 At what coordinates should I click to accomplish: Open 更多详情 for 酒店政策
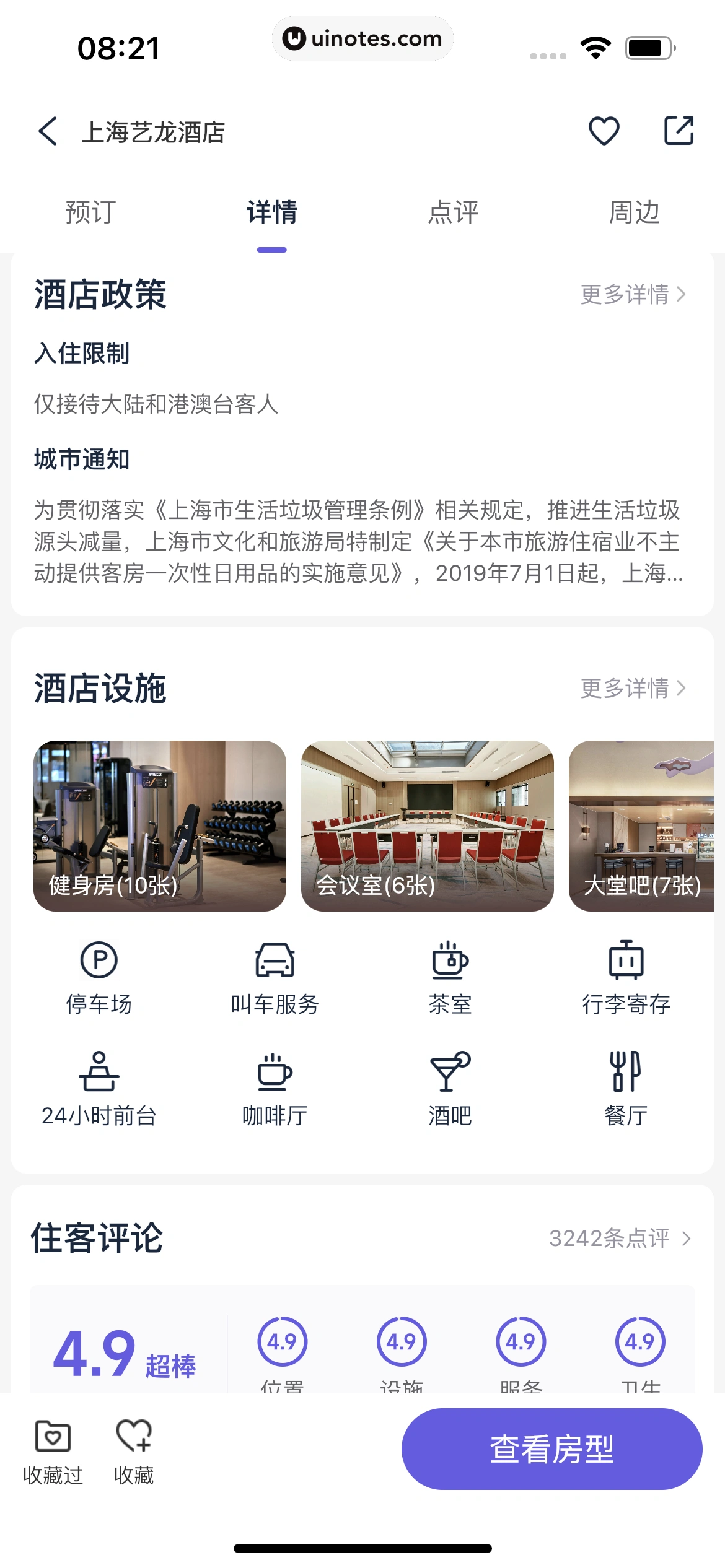coord(633,295)
